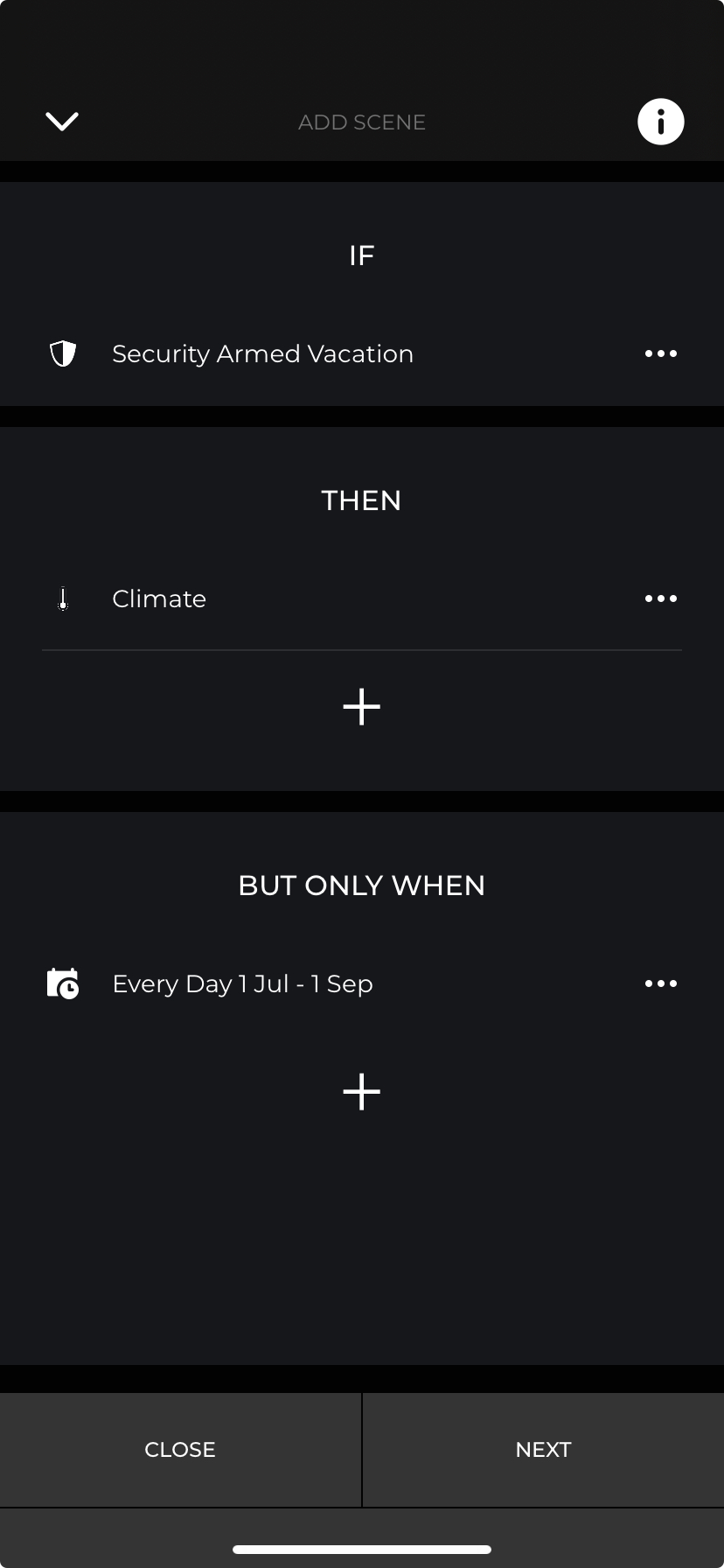Open options for Security Armed Vacation

pos(661,353)
